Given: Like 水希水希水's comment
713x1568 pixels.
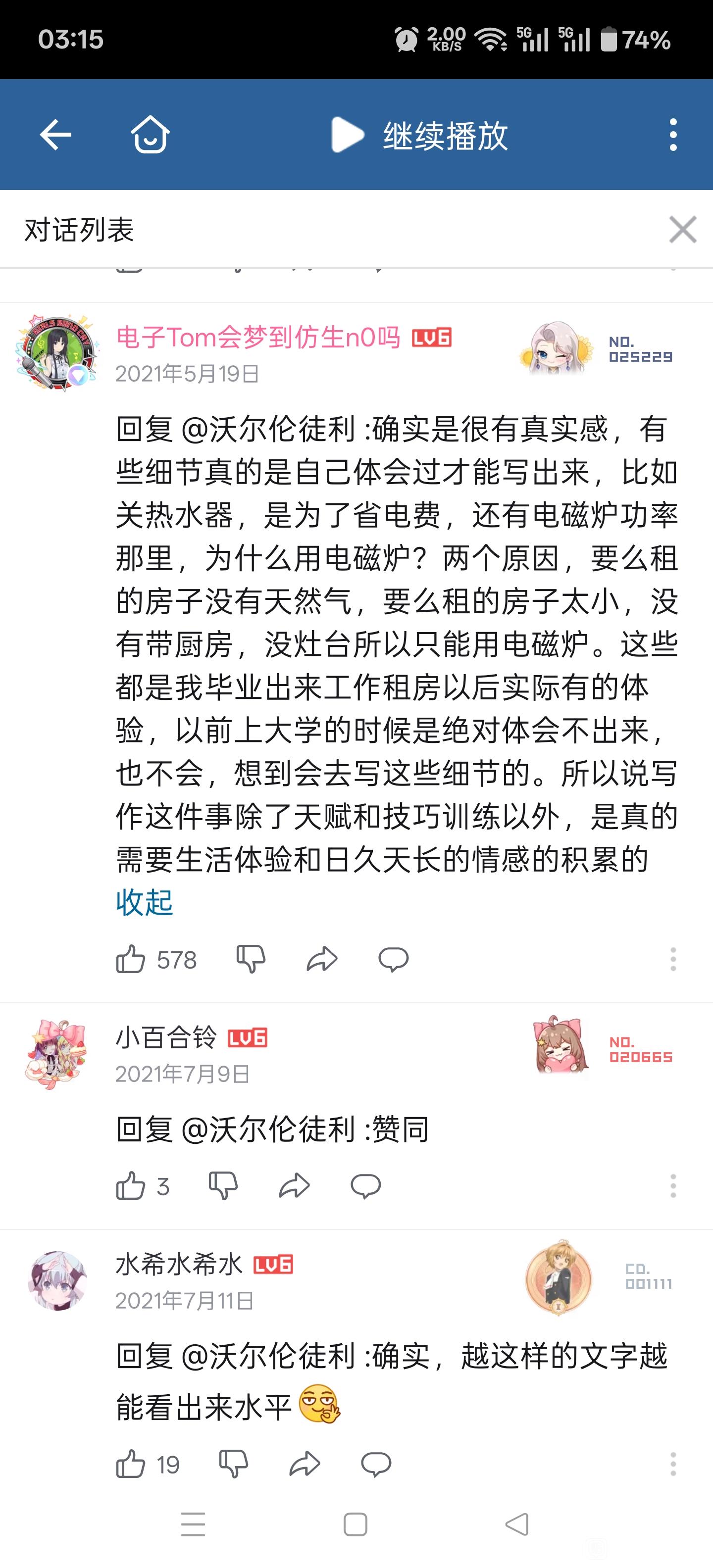Looking at the screenshot, I should tap(130, 1464).
